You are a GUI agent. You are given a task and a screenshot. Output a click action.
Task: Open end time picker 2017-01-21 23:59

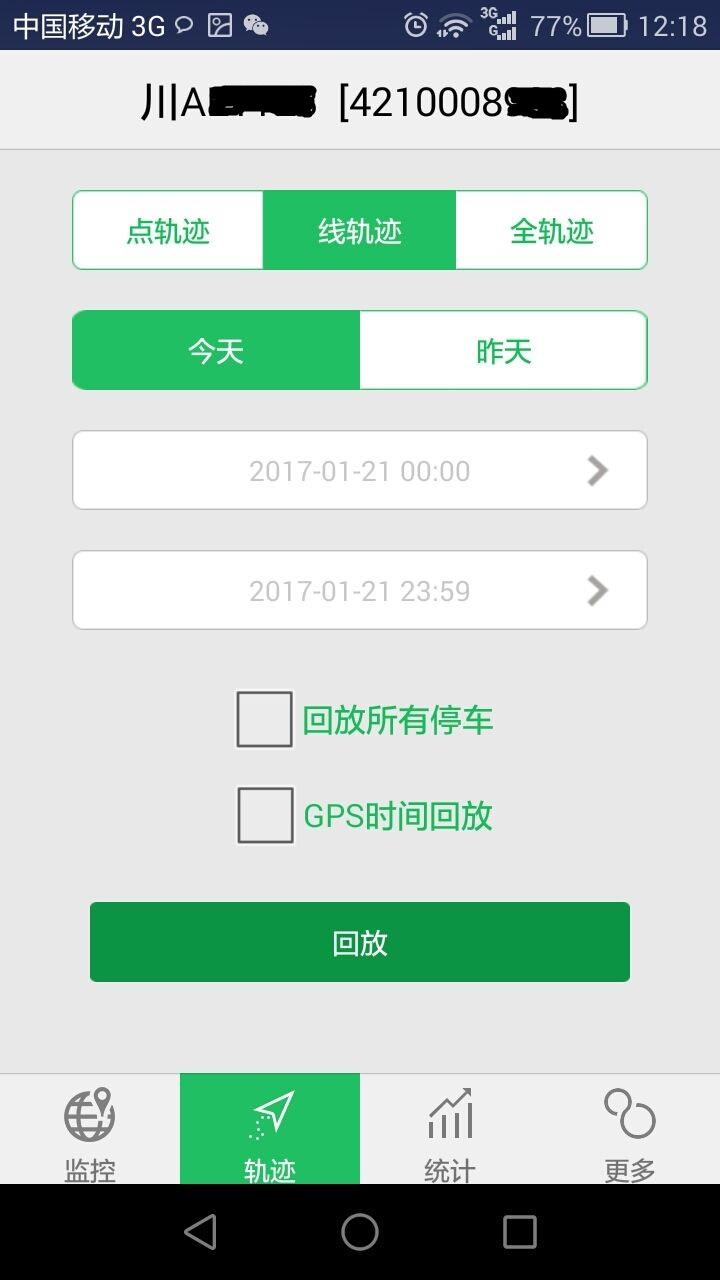360,591
